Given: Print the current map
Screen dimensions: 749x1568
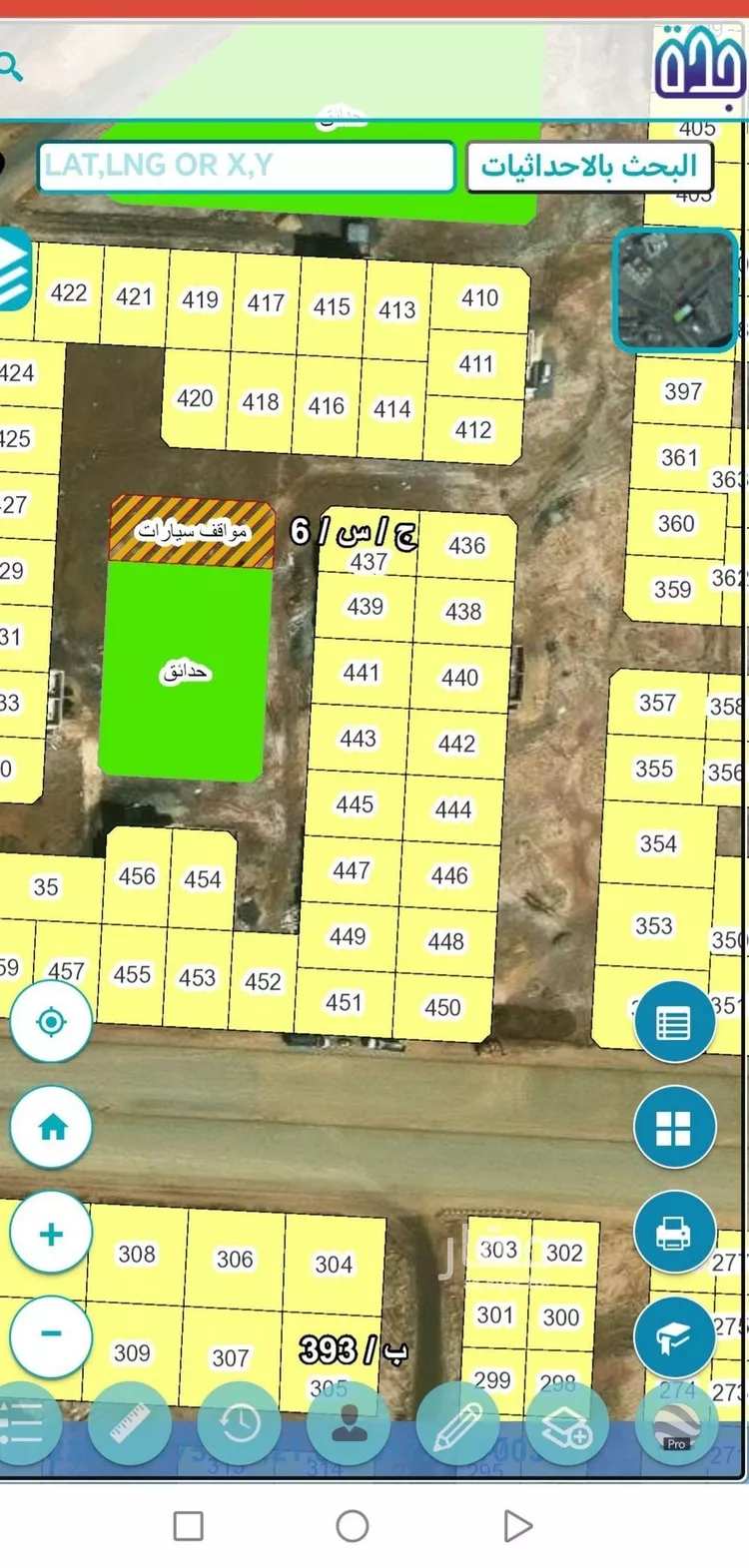Looking at the screenshot, I should click(674, 1234).
